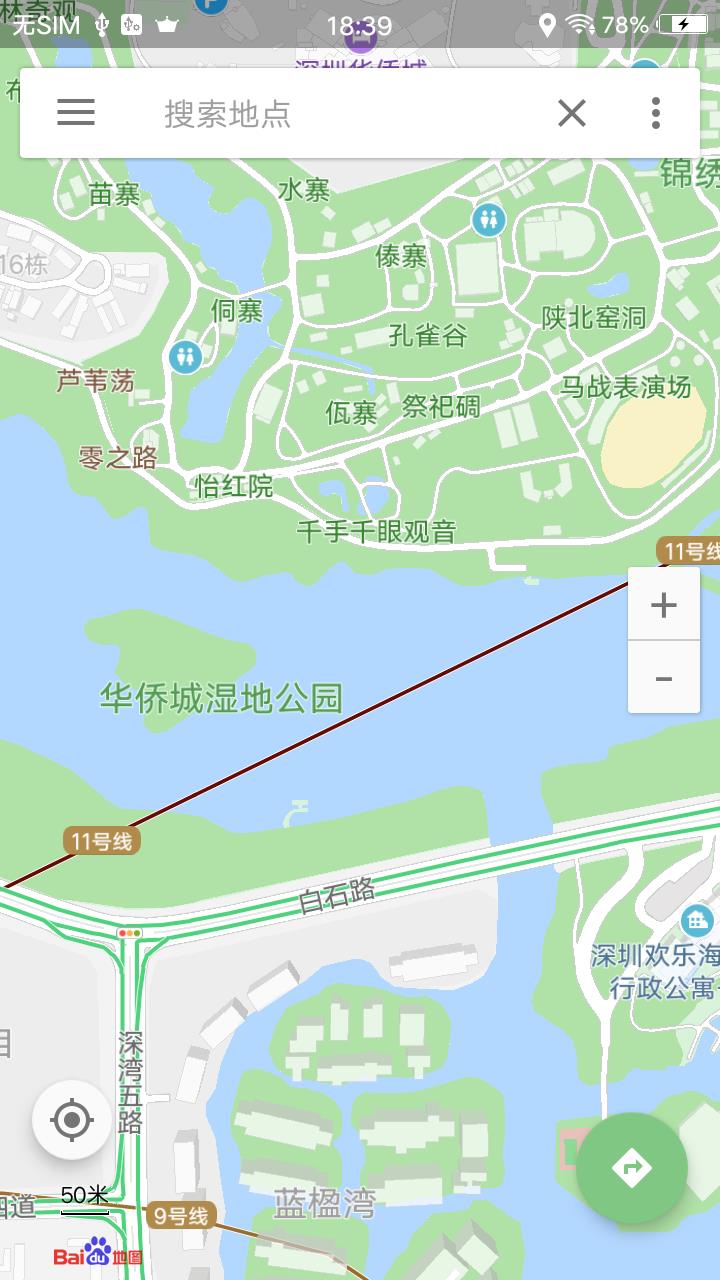This screenshot has height=1280, width=720.
Task: Select the 11号线 metro line label
Action: click(100, 840)
